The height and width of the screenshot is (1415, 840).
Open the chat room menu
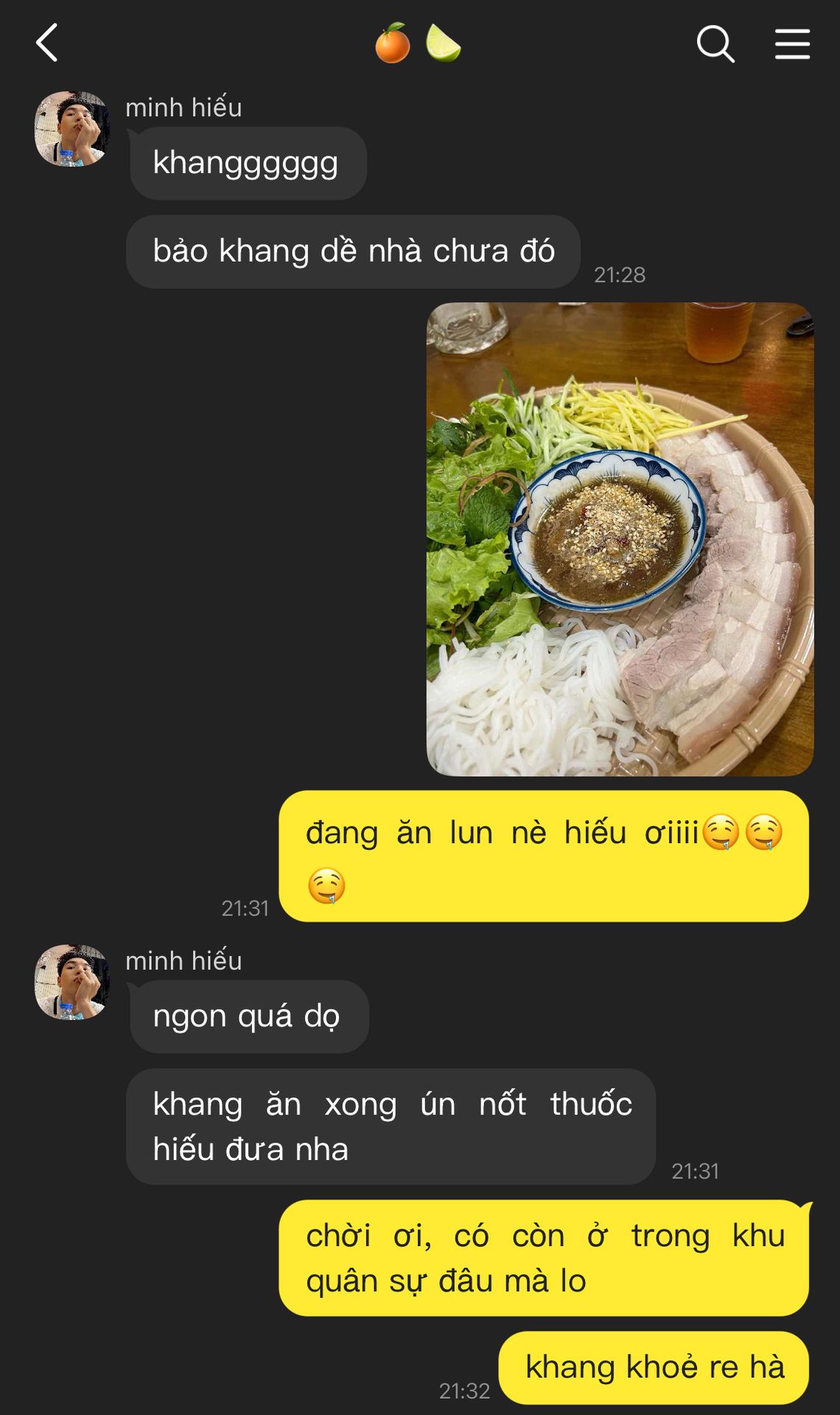point(792,44)
